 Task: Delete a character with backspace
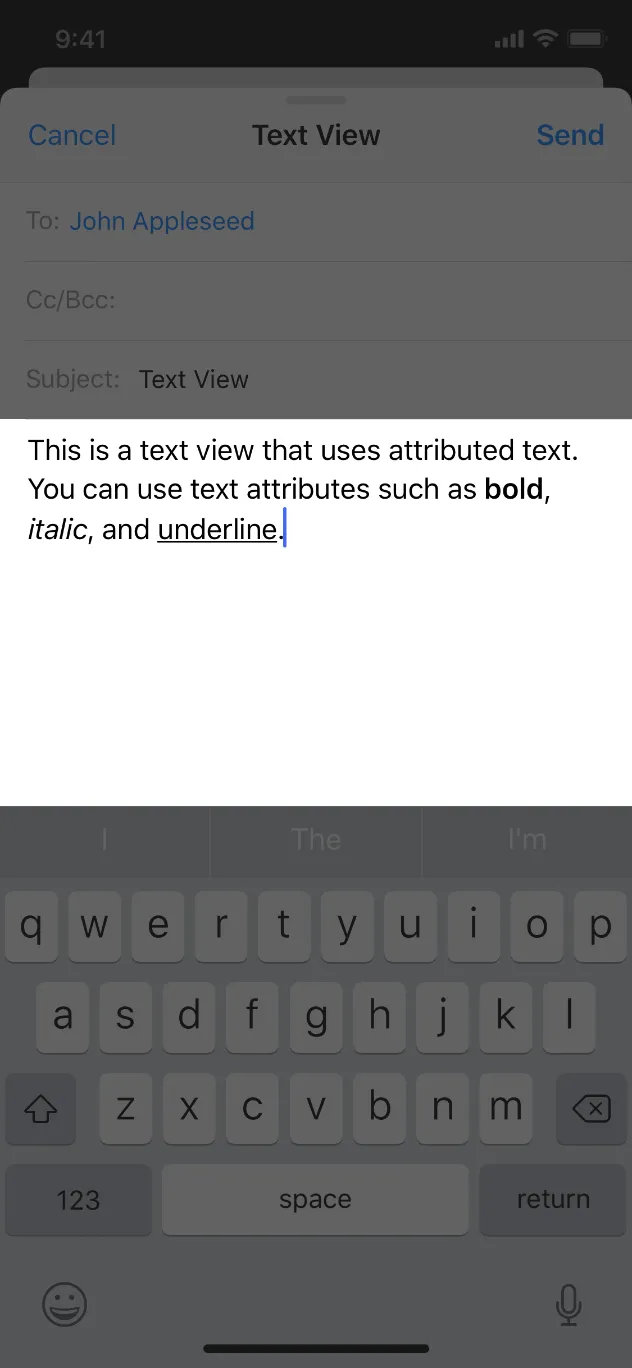590,1108
